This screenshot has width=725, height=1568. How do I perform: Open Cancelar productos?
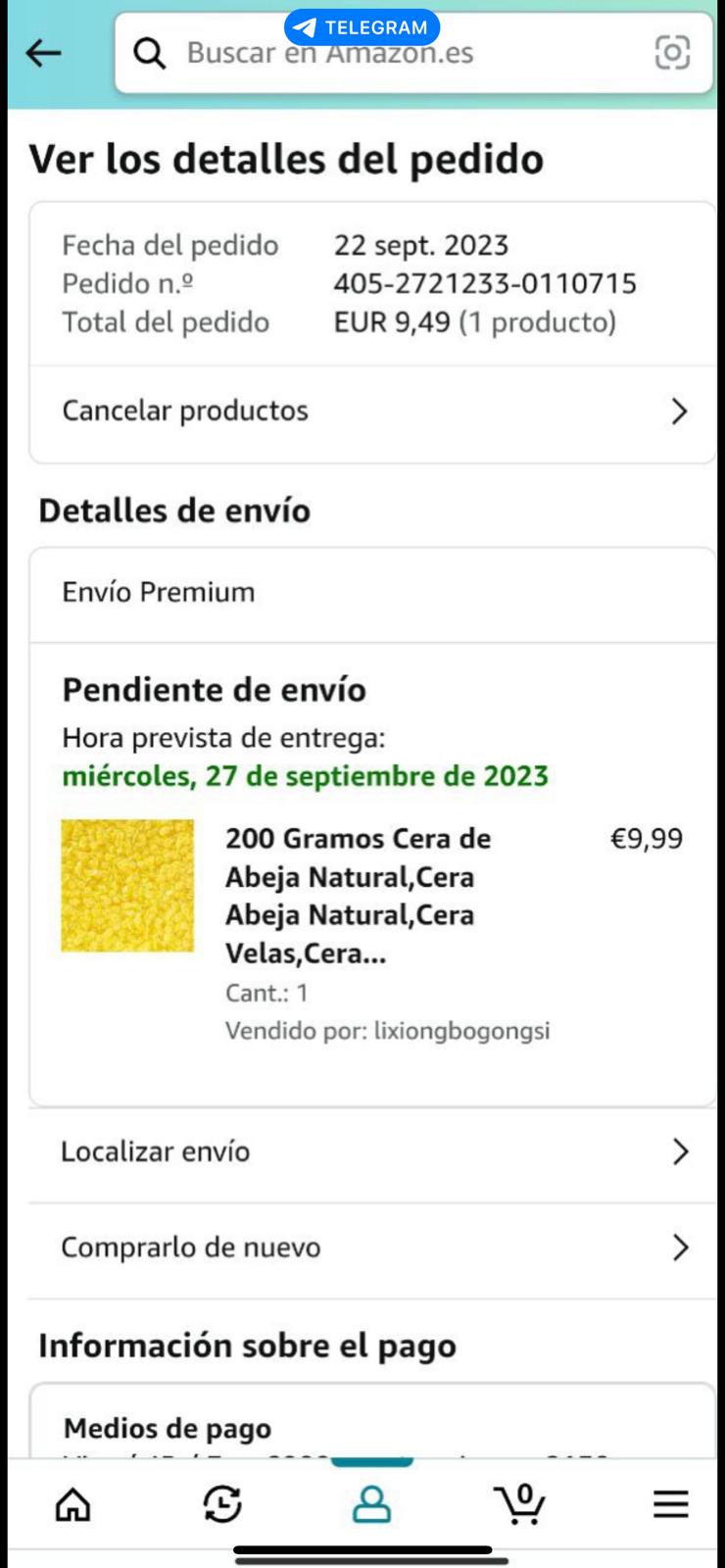[x=372, y=412]
